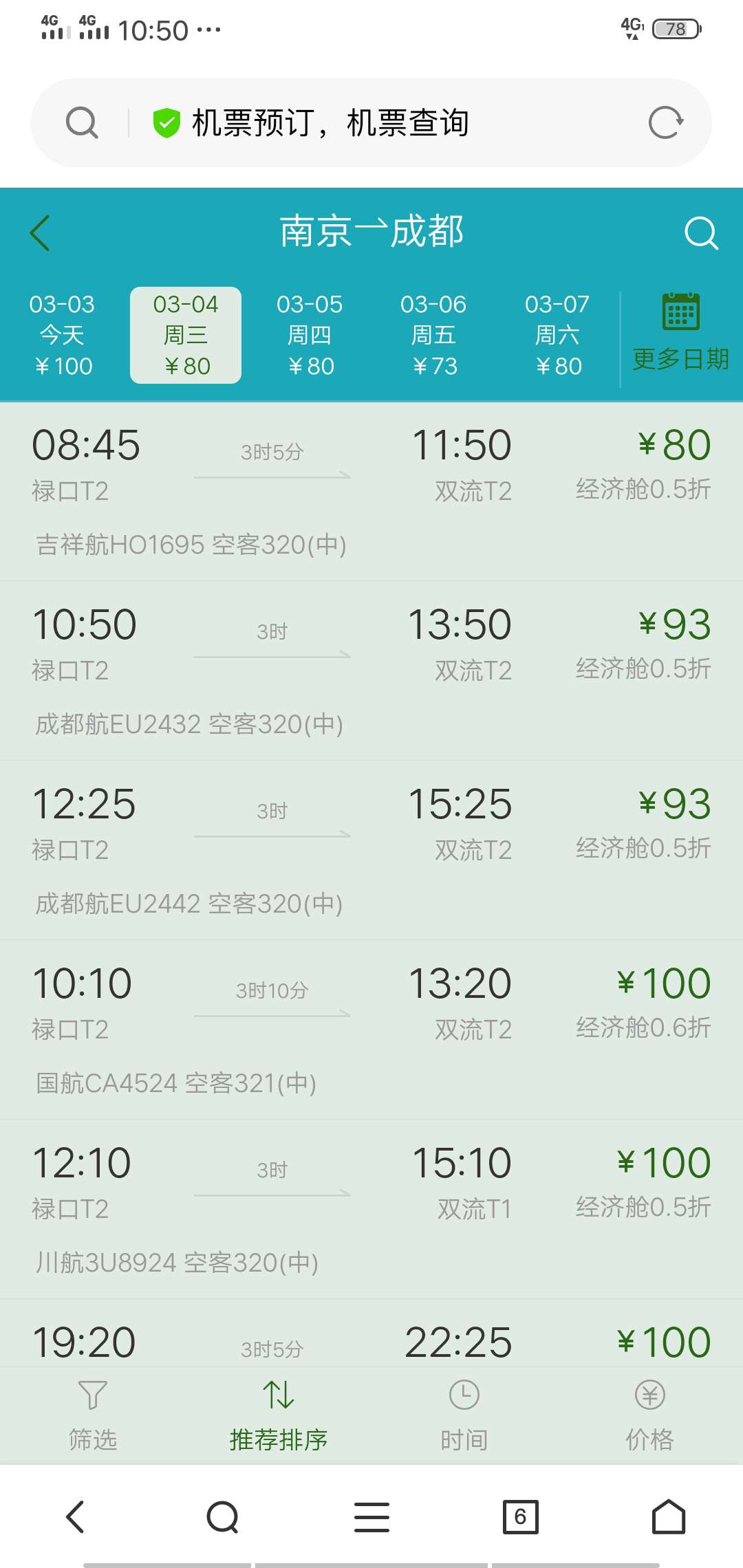Open the 筛选 filter options
743x1568 pixels.
click(93, 1415)
